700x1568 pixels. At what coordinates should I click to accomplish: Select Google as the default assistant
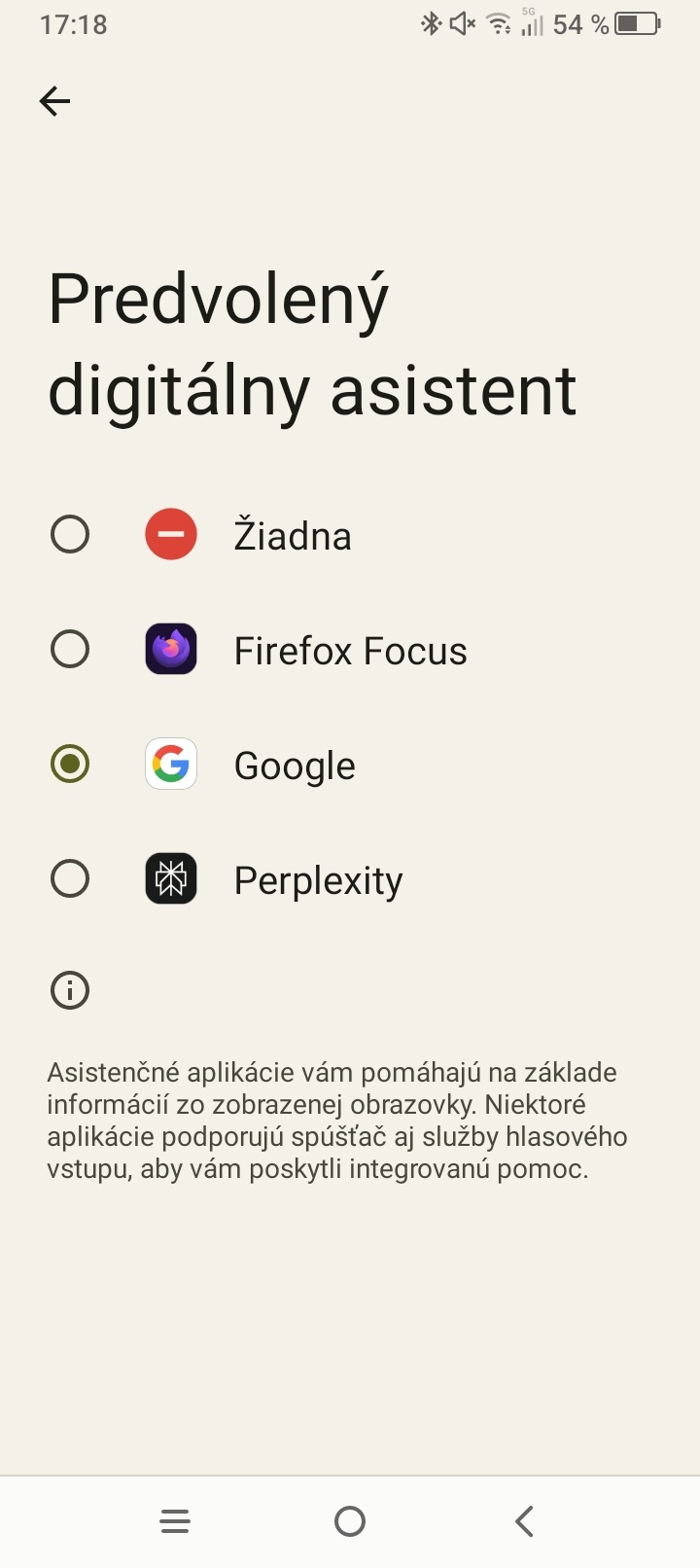point(70,765)
